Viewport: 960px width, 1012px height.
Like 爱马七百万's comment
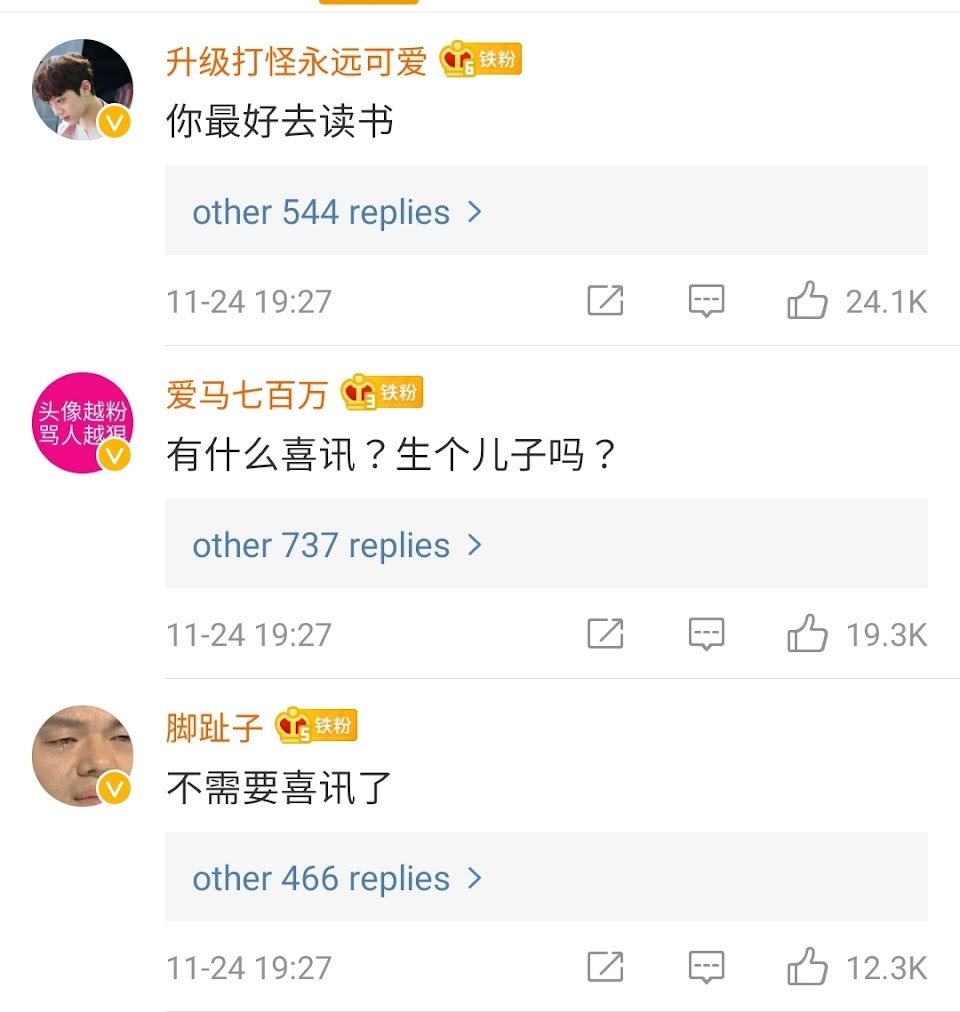tap(808, 634)
